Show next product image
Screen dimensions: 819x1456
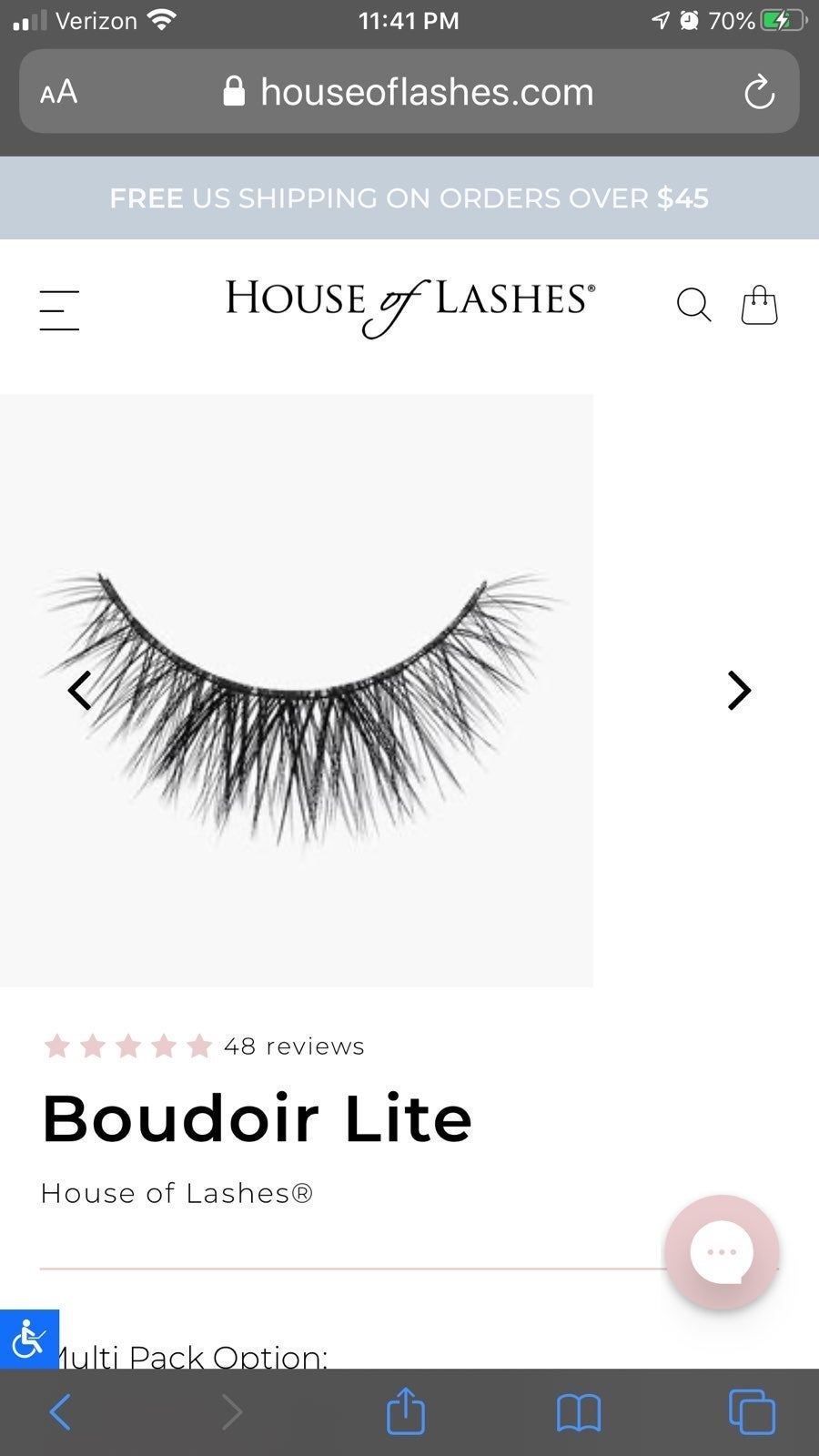(739, 691)
